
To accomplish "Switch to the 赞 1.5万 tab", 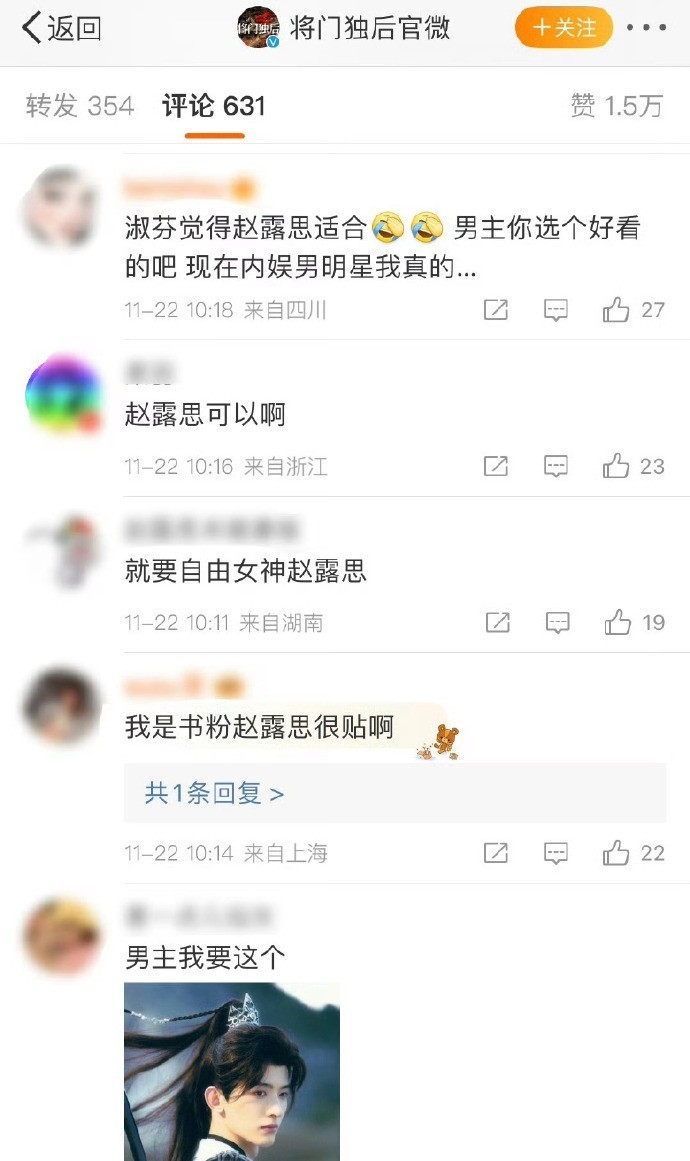I will tap(616, 106).
